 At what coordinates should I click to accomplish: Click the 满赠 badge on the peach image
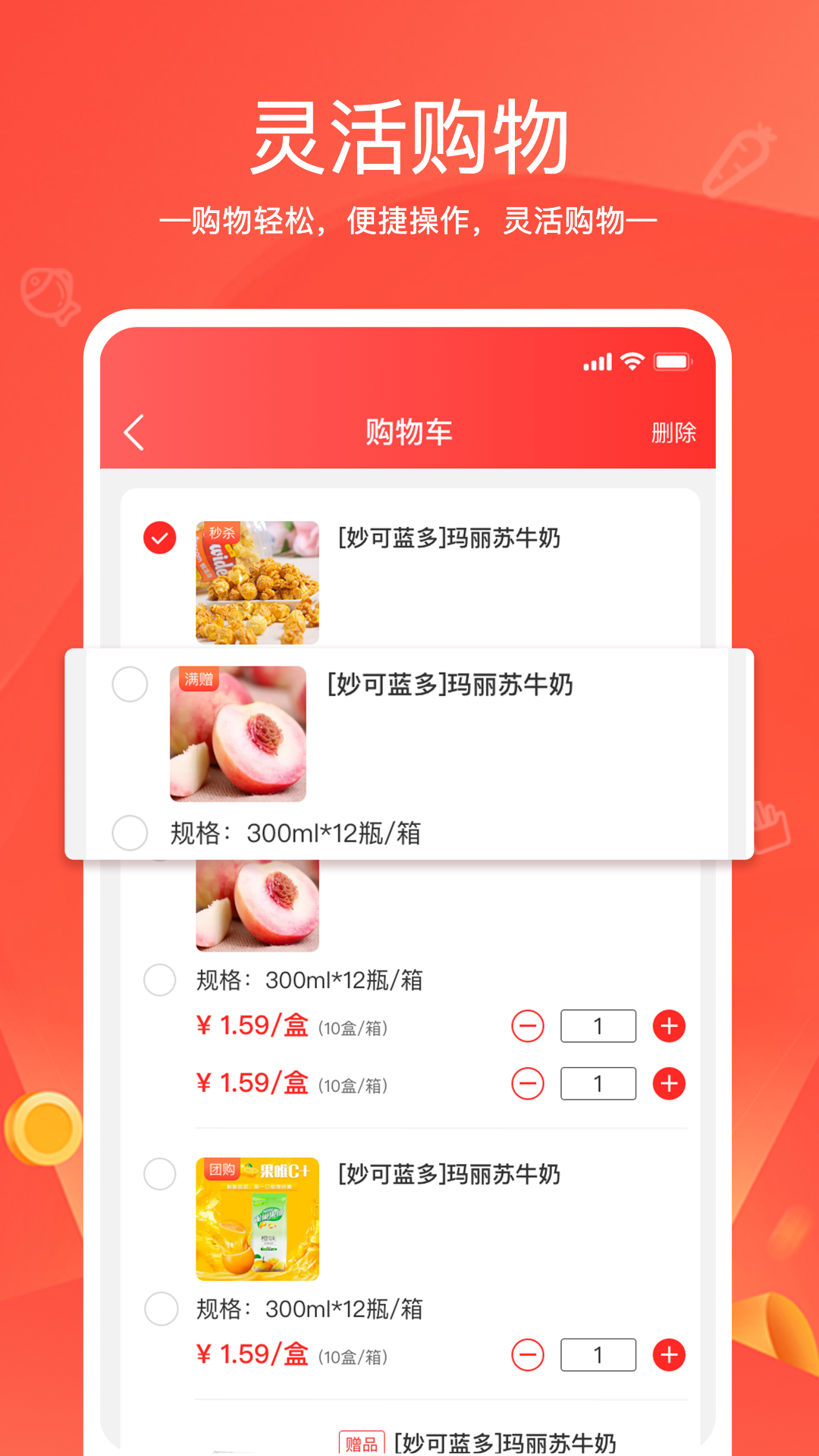pos(197,680)
